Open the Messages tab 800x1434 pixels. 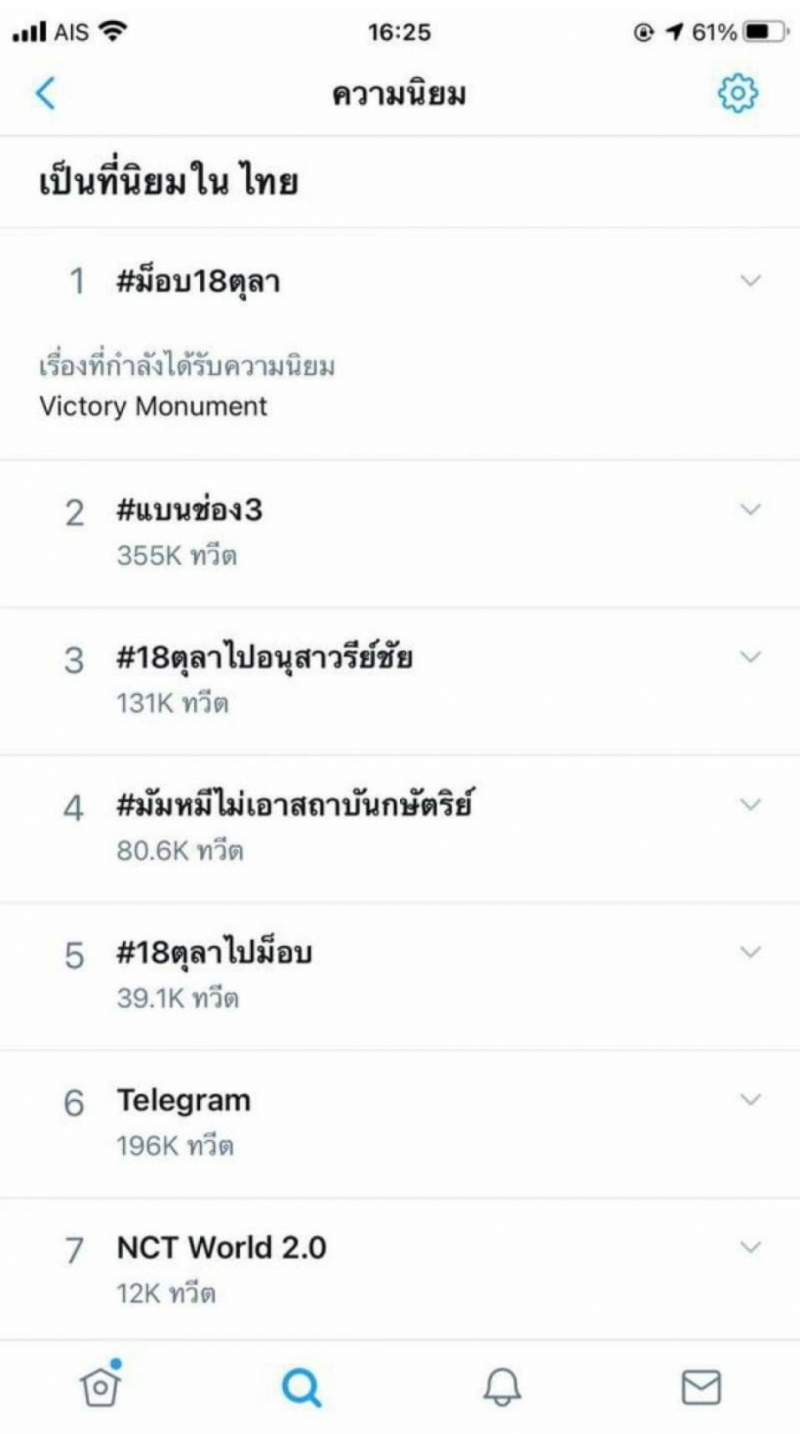coord(701,1386)
